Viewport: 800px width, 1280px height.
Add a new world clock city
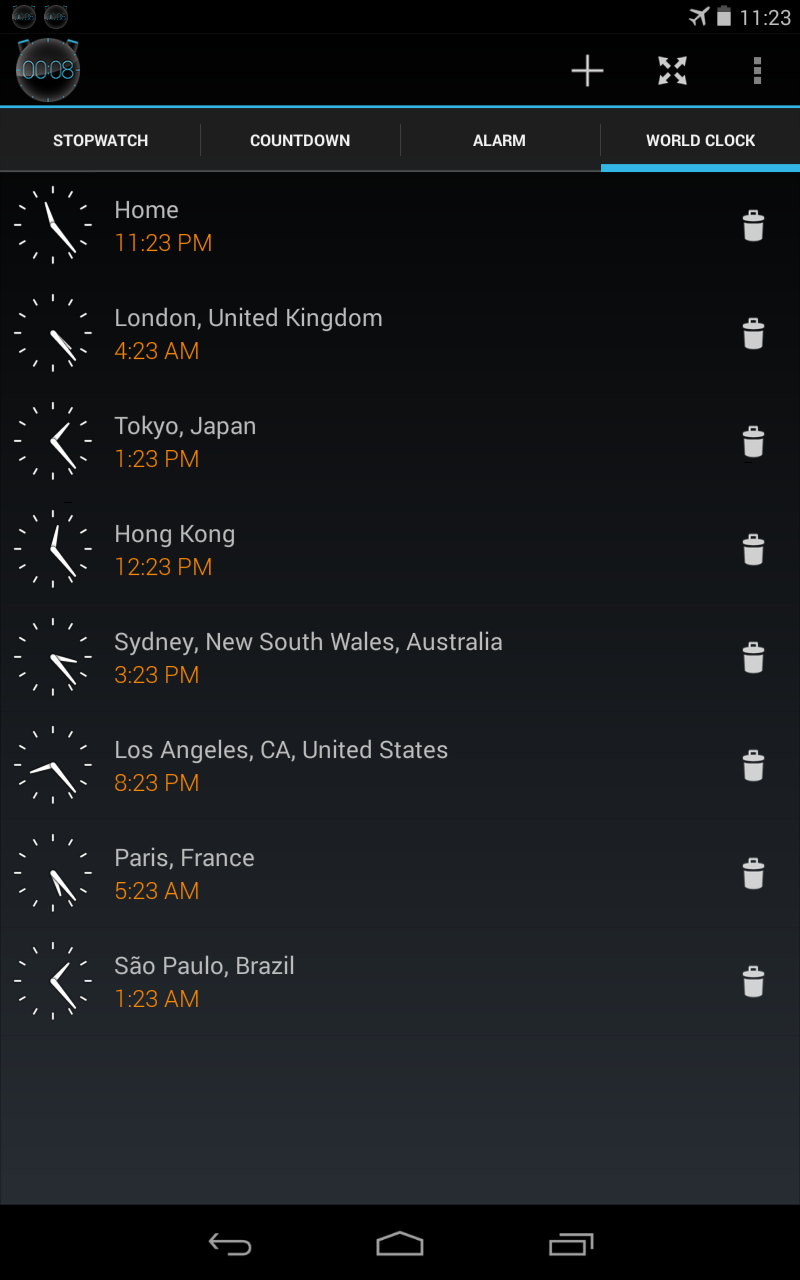pos(587,70)
